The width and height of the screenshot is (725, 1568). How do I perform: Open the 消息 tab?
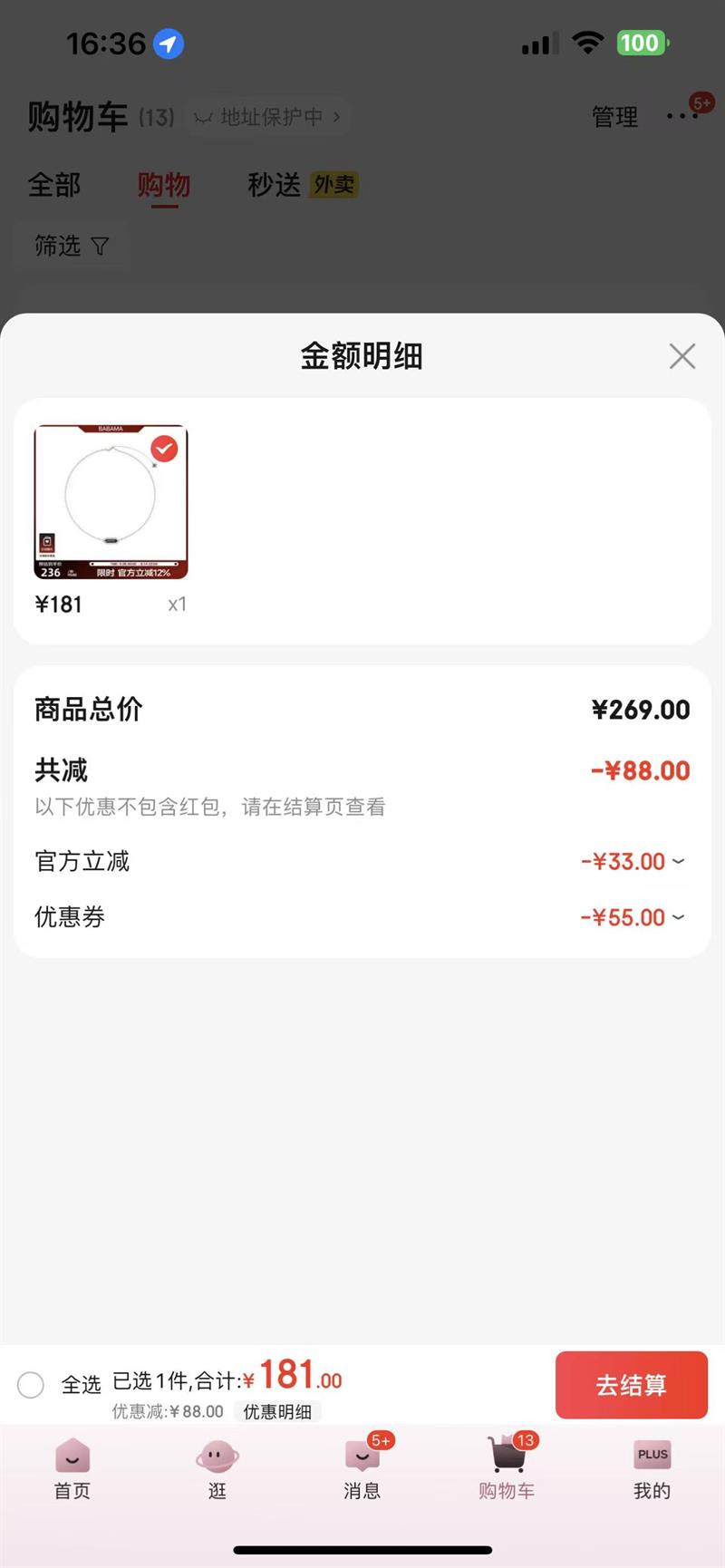pos(362,1468)
